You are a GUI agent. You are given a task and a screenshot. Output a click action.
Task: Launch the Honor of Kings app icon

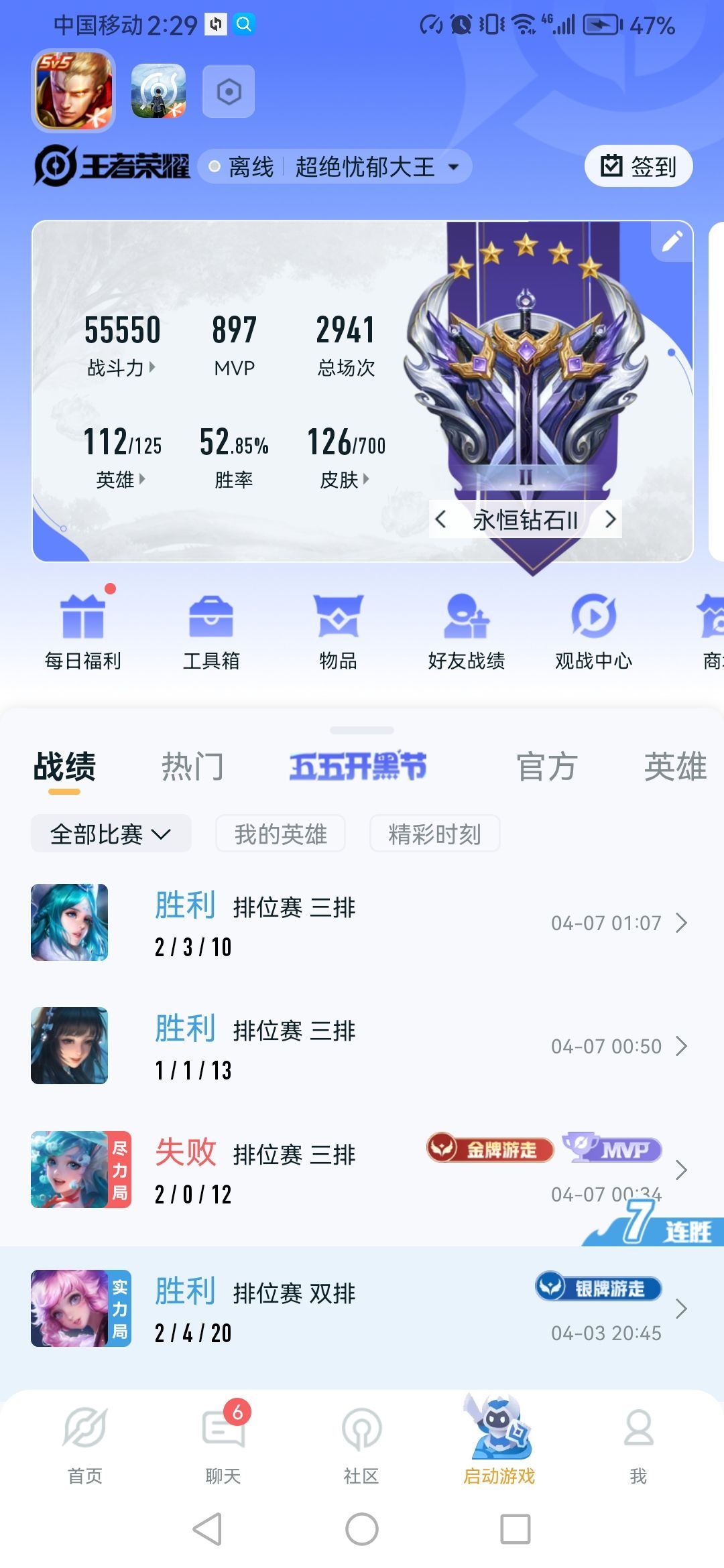pos(72,91)
